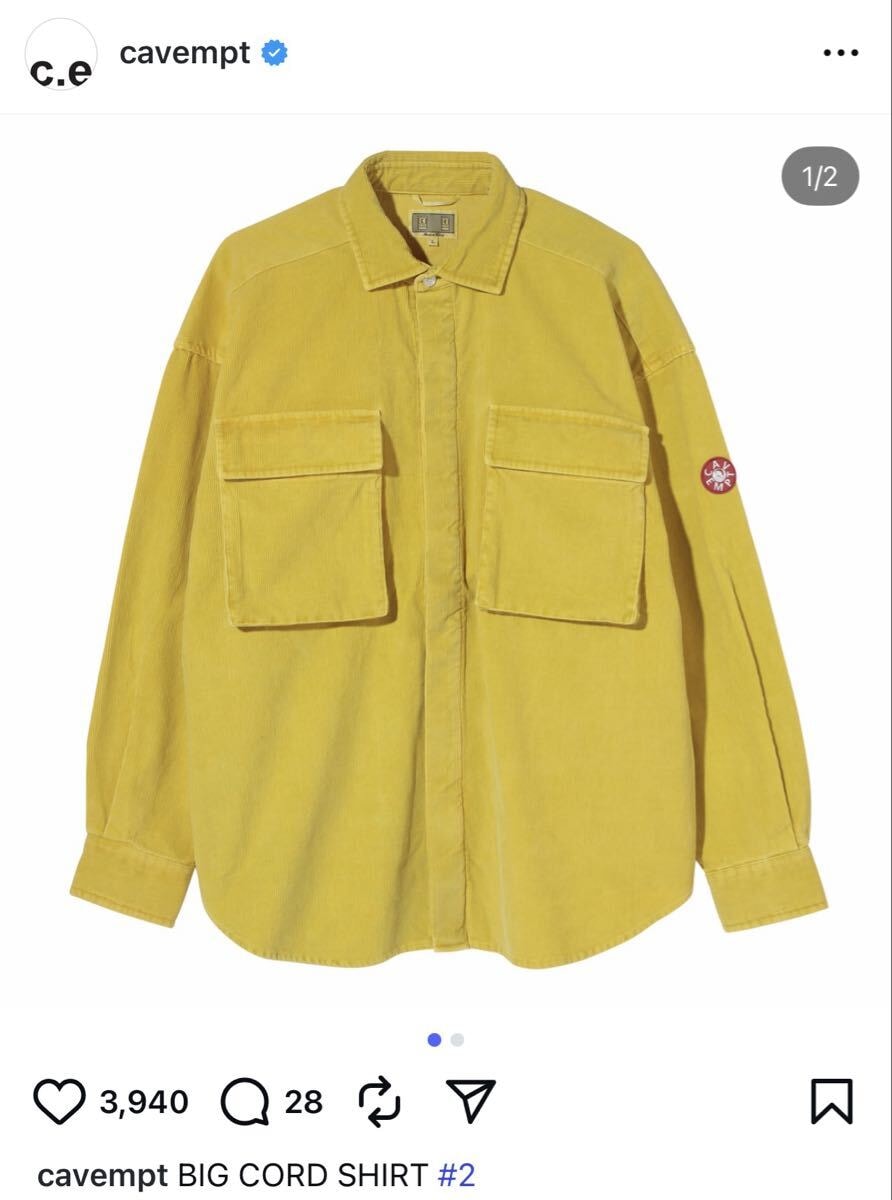Select the first carousel dot
892x1200 pixels.
point(432,1041)
